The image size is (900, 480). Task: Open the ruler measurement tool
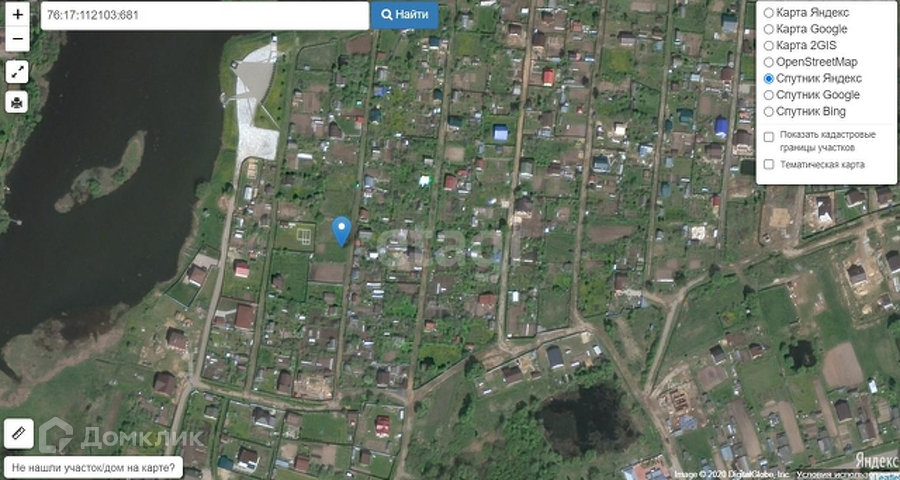click(x=19, y=433)
